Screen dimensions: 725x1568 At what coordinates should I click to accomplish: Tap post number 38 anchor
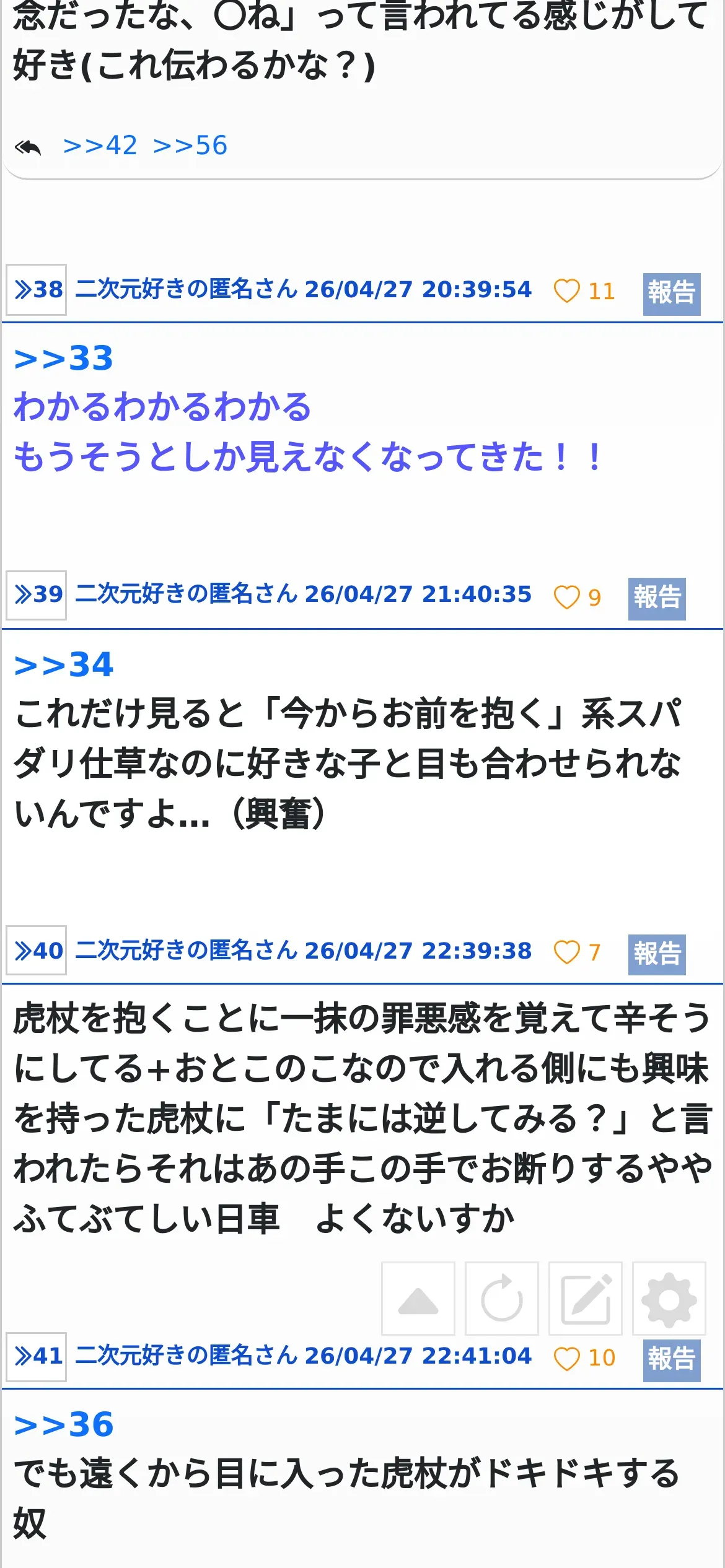(37, 290)
